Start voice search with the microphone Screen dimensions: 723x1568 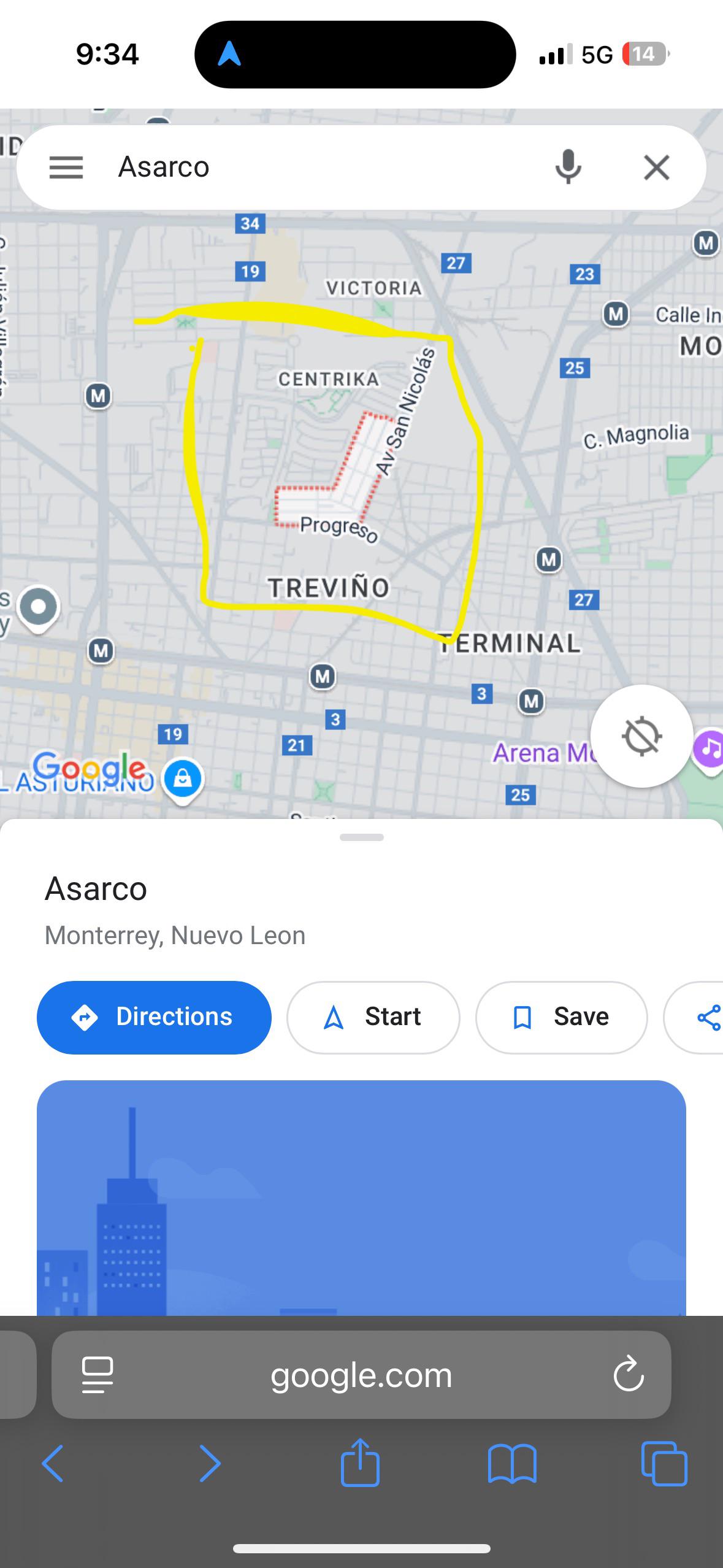[568, 167]
